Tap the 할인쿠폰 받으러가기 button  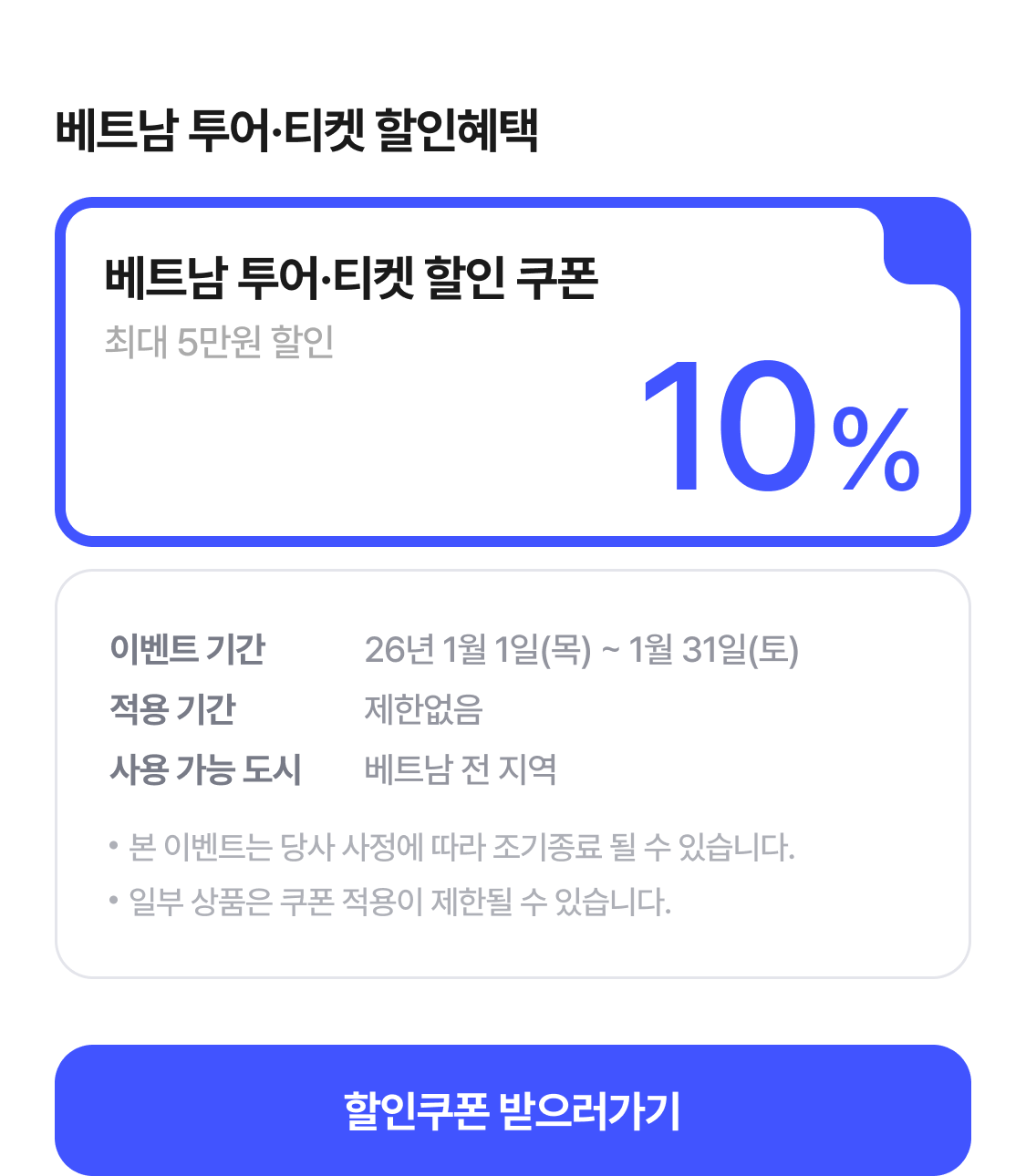point(513,1109)
